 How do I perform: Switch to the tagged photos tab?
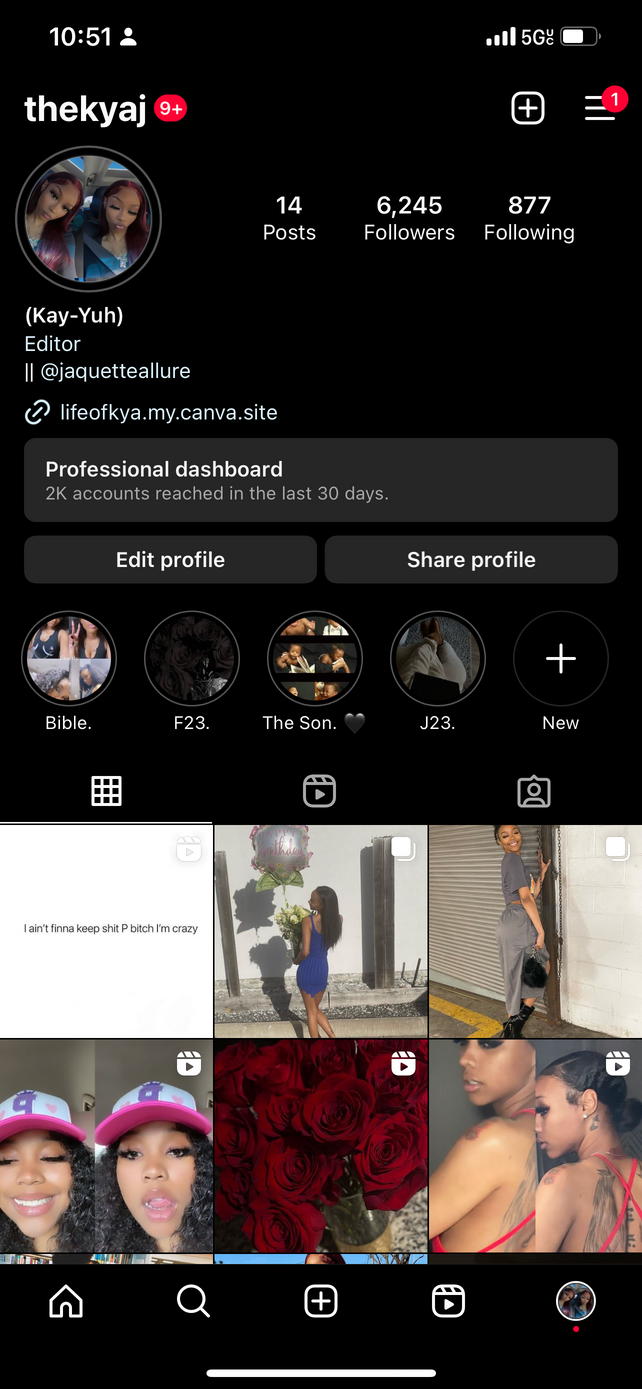534,792
